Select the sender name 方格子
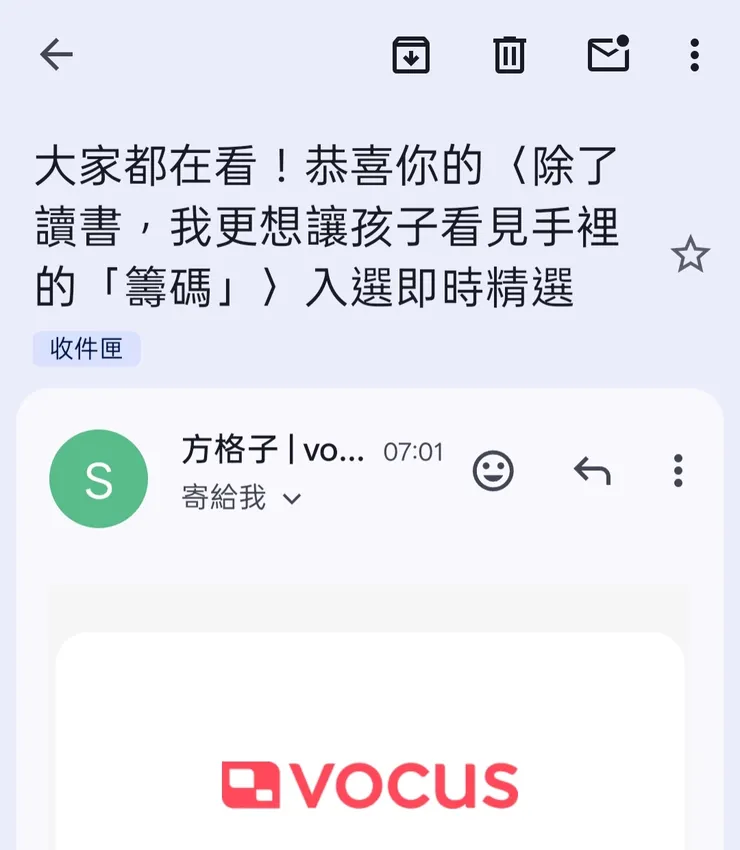 coord(232,450)
